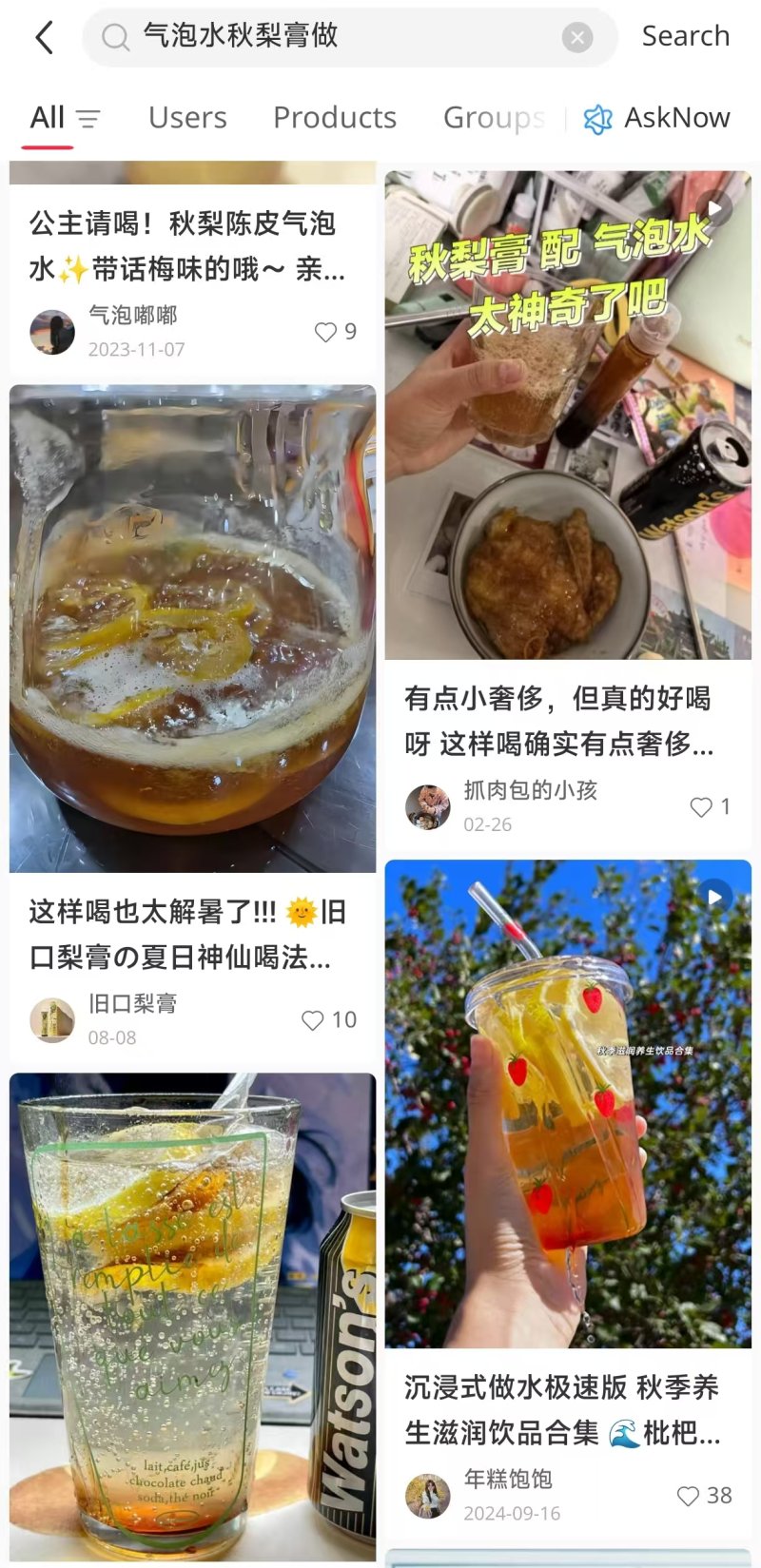
Task: Like the post by 抓肉包的小孩
Action: pyautogui.click(x=701, y=807)
